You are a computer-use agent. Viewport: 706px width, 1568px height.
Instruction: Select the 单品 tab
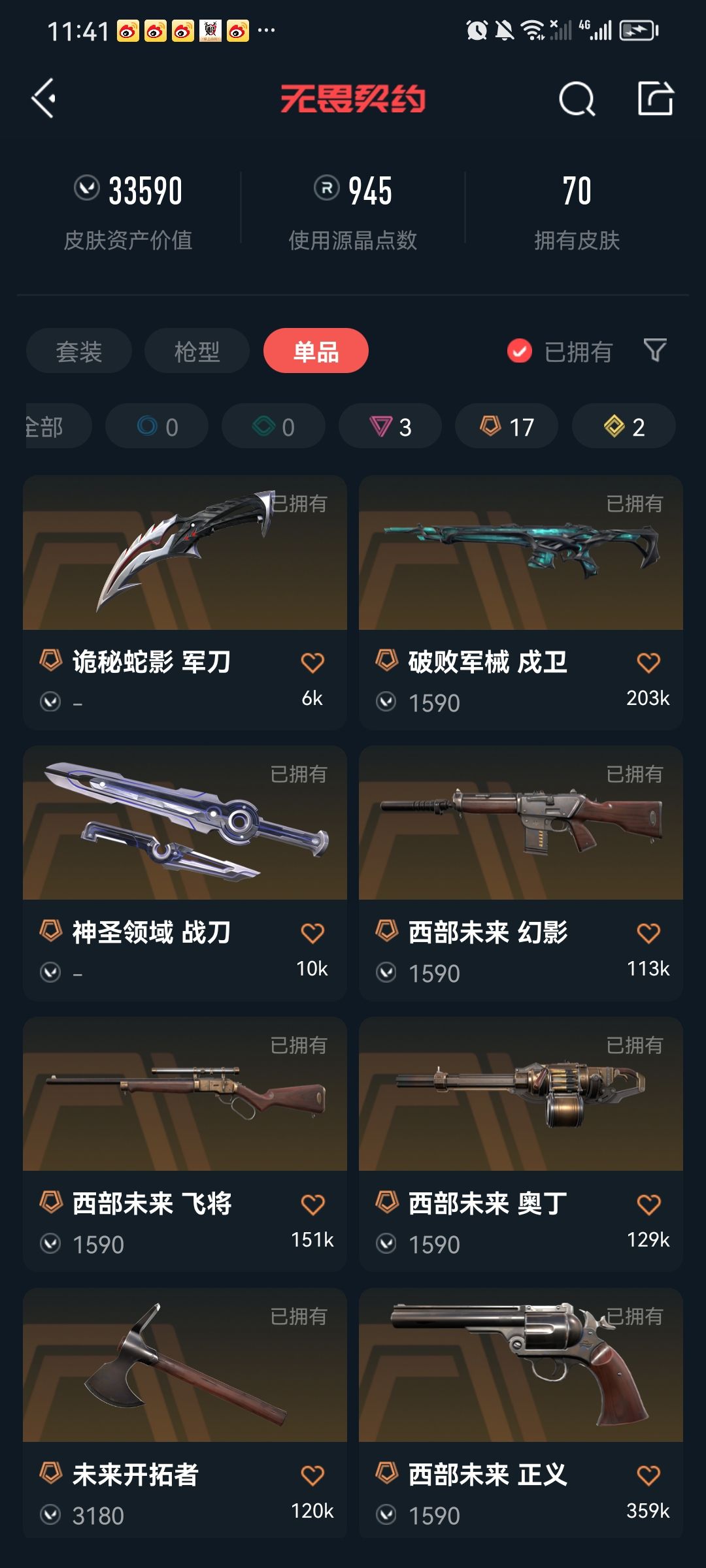coord(316,351)
